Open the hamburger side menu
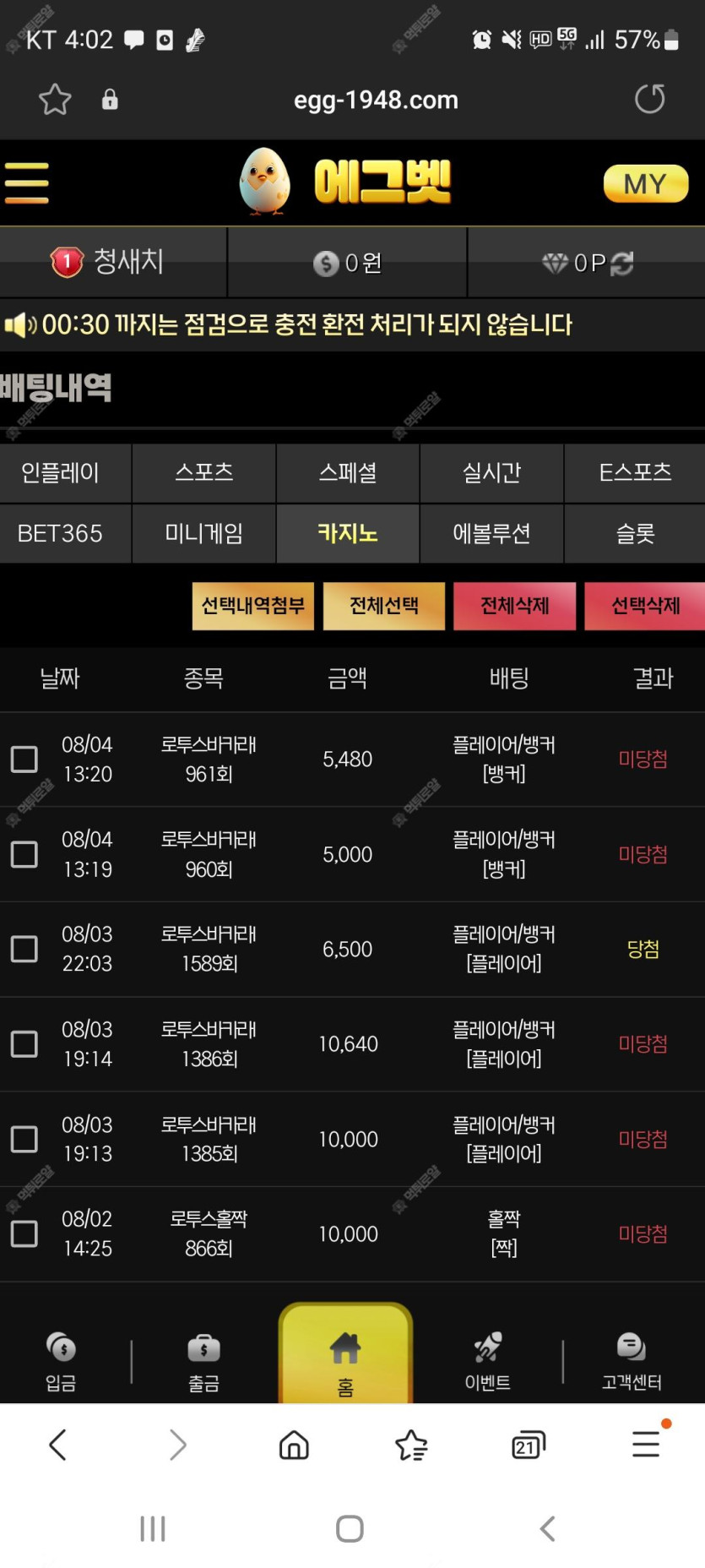The height and width of the screenshot is (1568, 705). (26, 183)
